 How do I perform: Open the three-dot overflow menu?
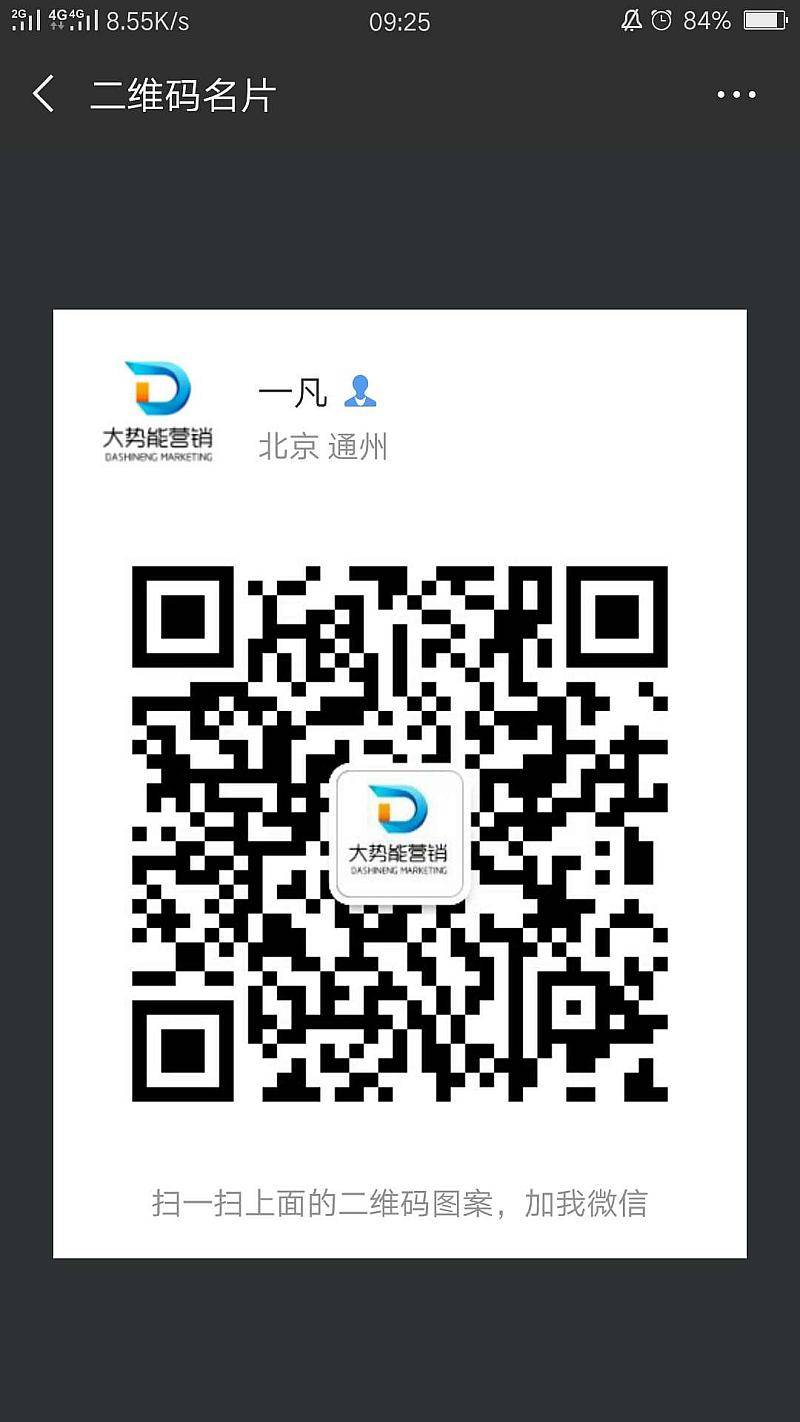click(x=736, y=95)
